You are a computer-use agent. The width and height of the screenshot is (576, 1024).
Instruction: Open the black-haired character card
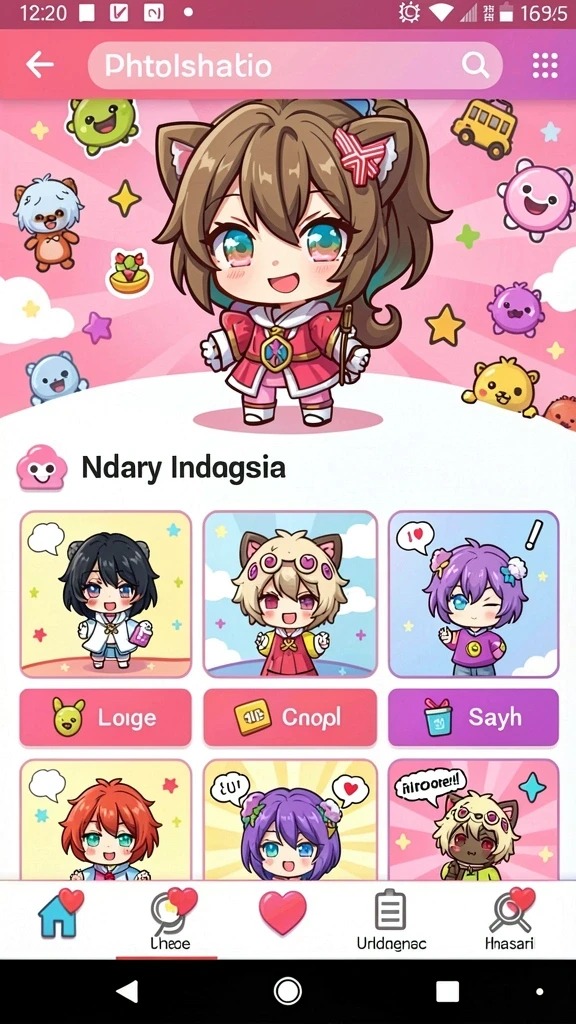click(106, 594)
